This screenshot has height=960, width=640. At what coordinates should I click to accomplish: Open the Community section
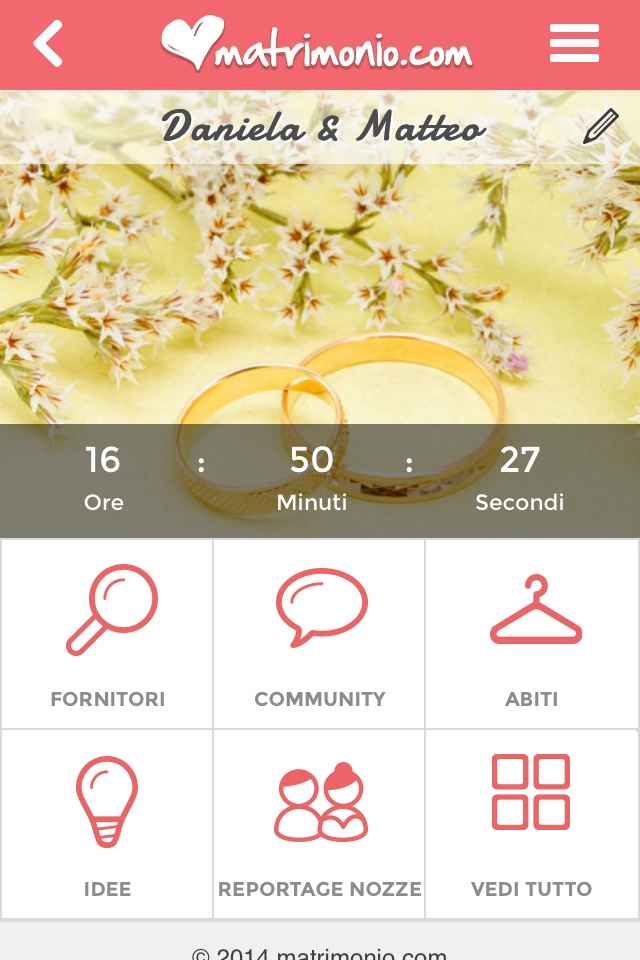click(319, 634)
